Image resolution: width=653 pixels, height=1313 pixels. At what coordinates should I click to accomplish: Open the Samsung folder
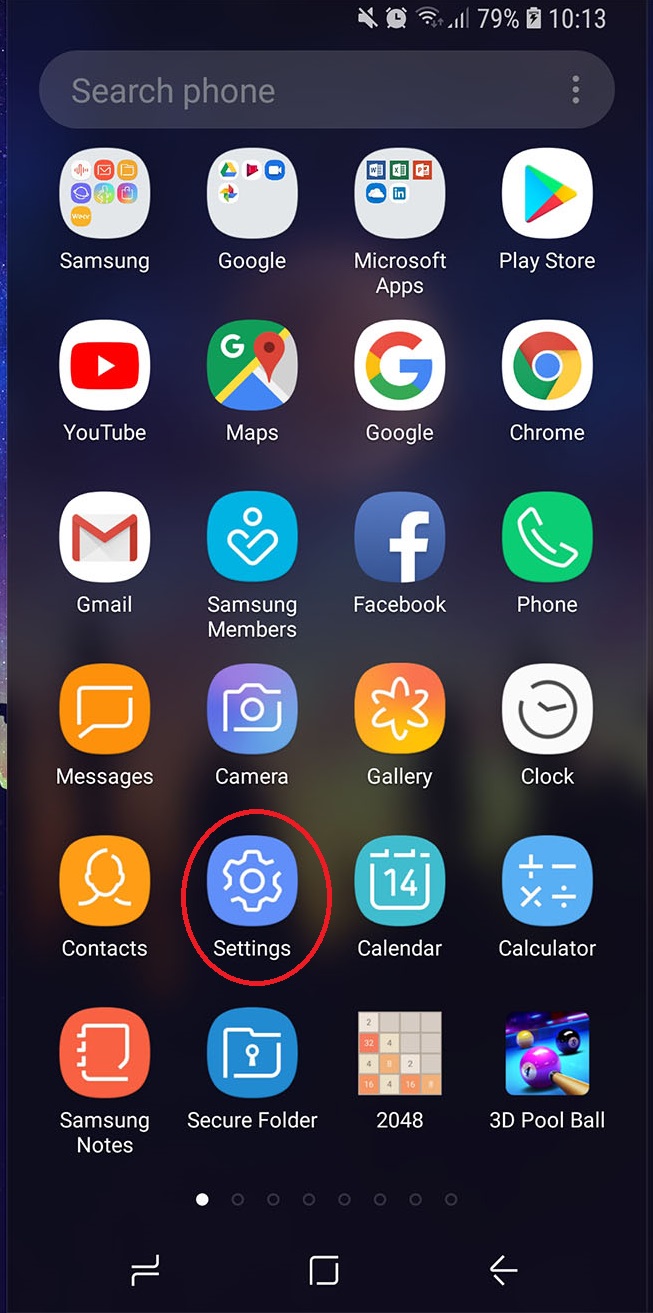pos(105,193)
